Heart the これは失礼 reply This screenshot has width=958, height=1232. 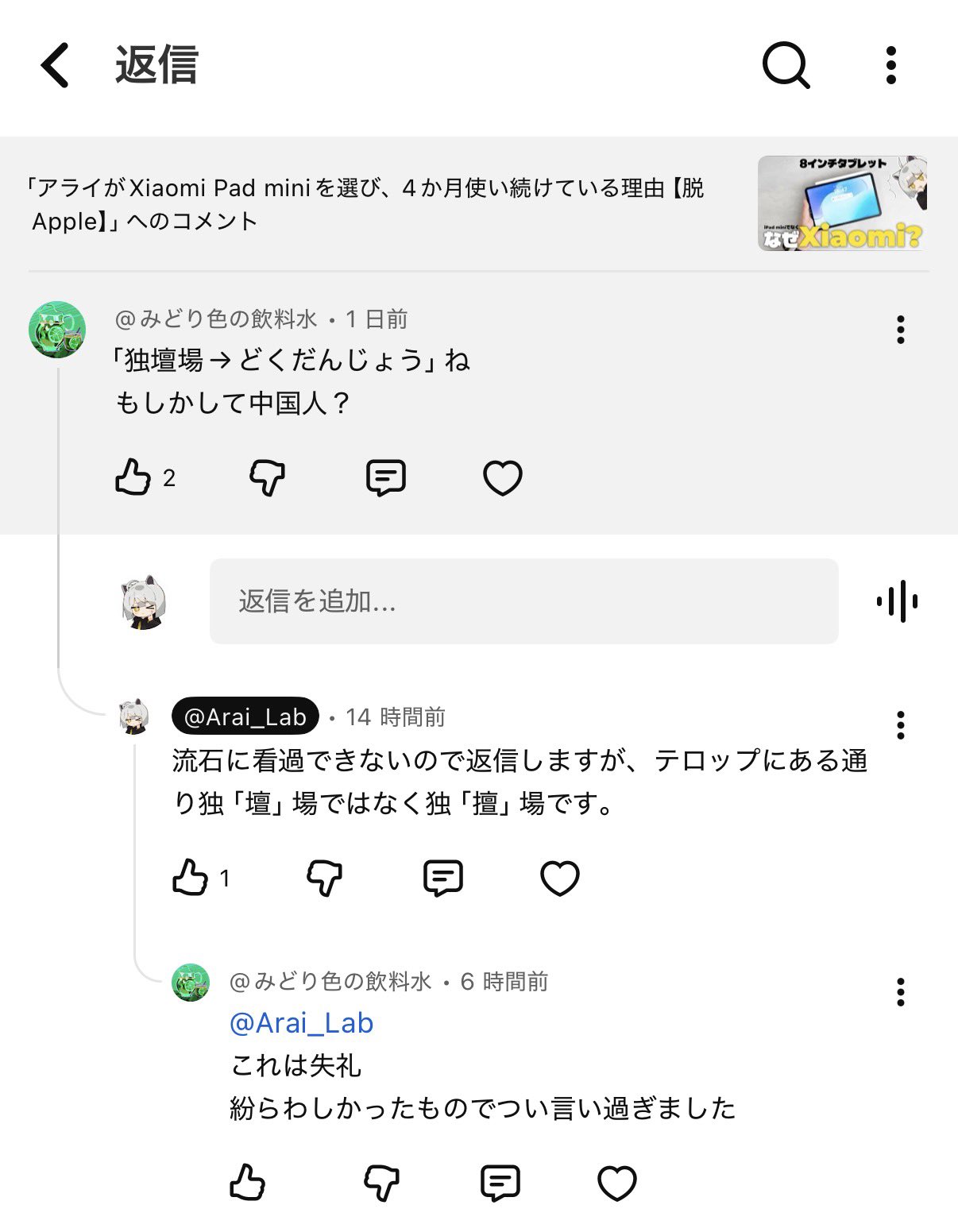617,1183
